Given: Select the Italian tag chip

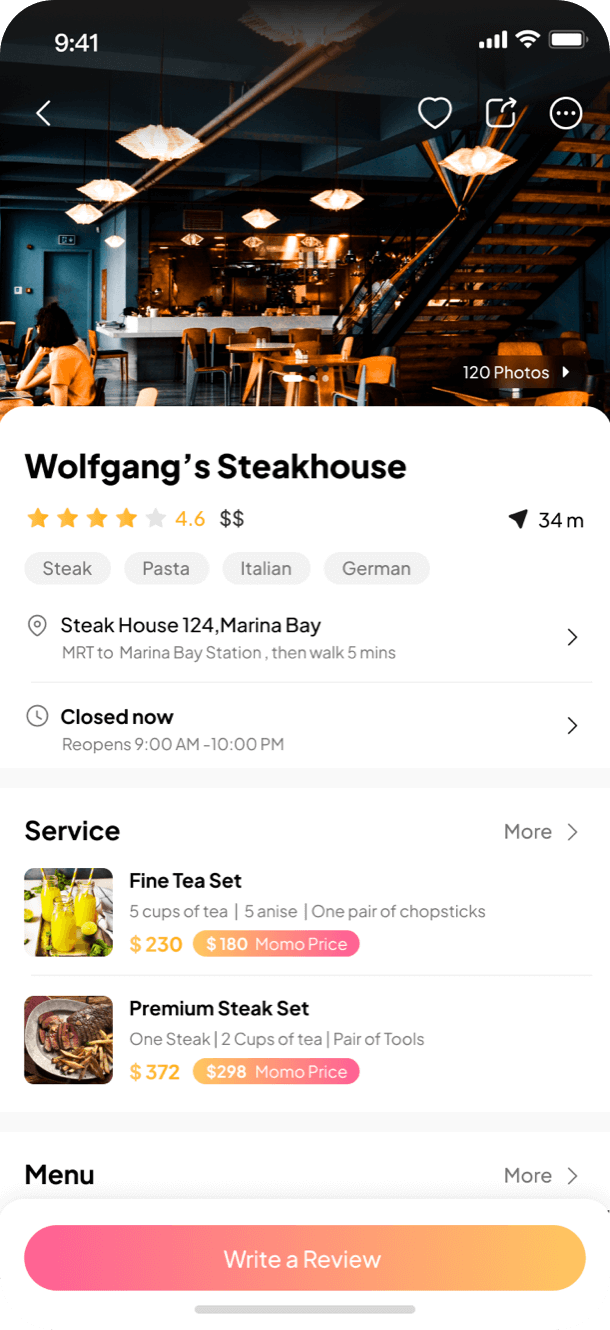Looking at the screenshot, I should coord(266,569).
